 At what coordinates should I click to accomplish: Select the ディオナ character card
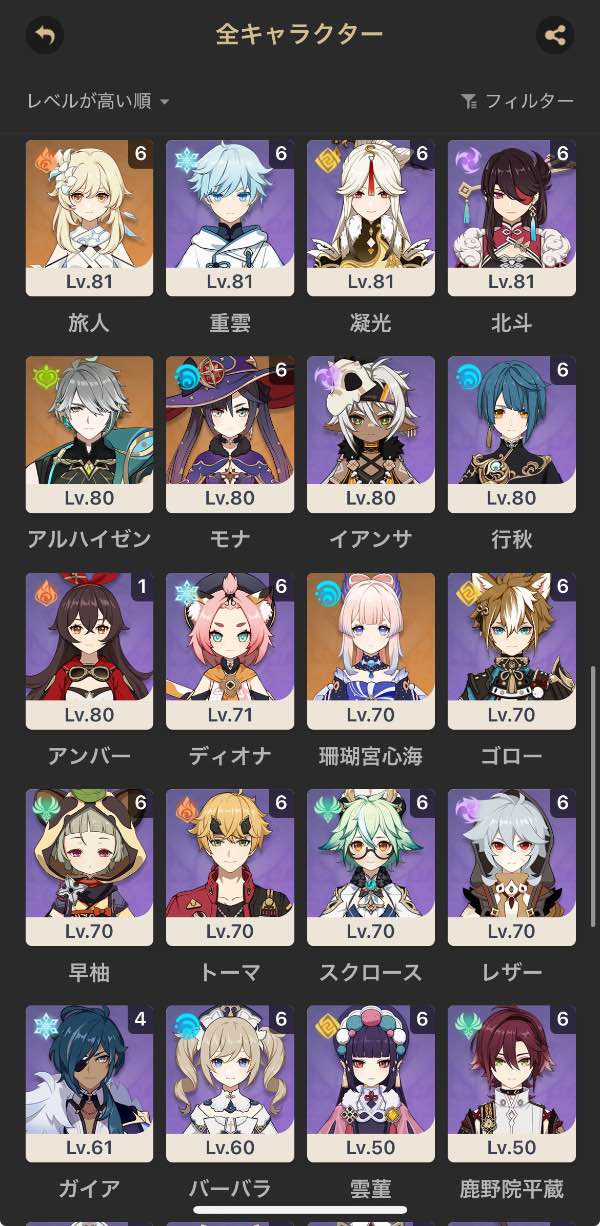click(x=230, y=651)
